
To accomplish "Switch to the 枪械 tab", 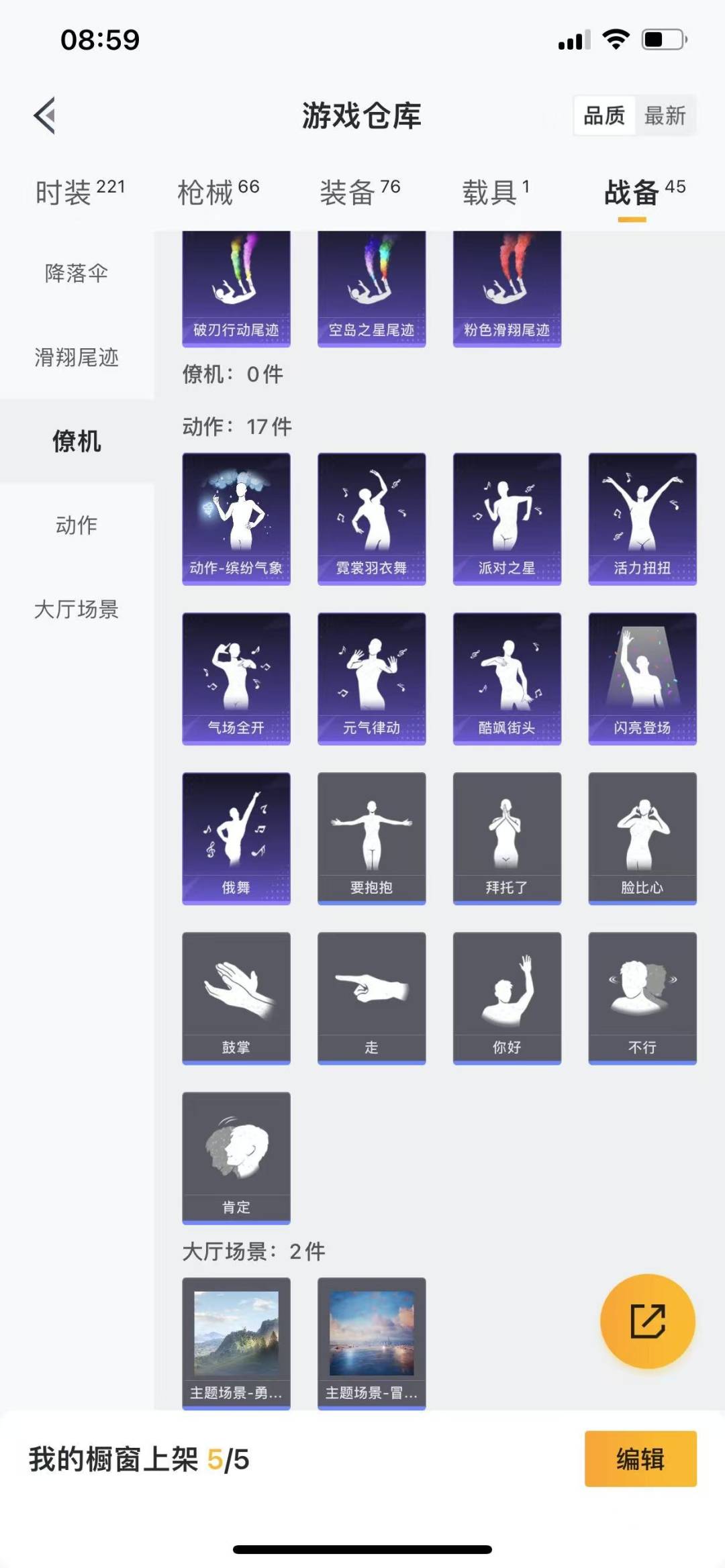I will tap(218, 192).
